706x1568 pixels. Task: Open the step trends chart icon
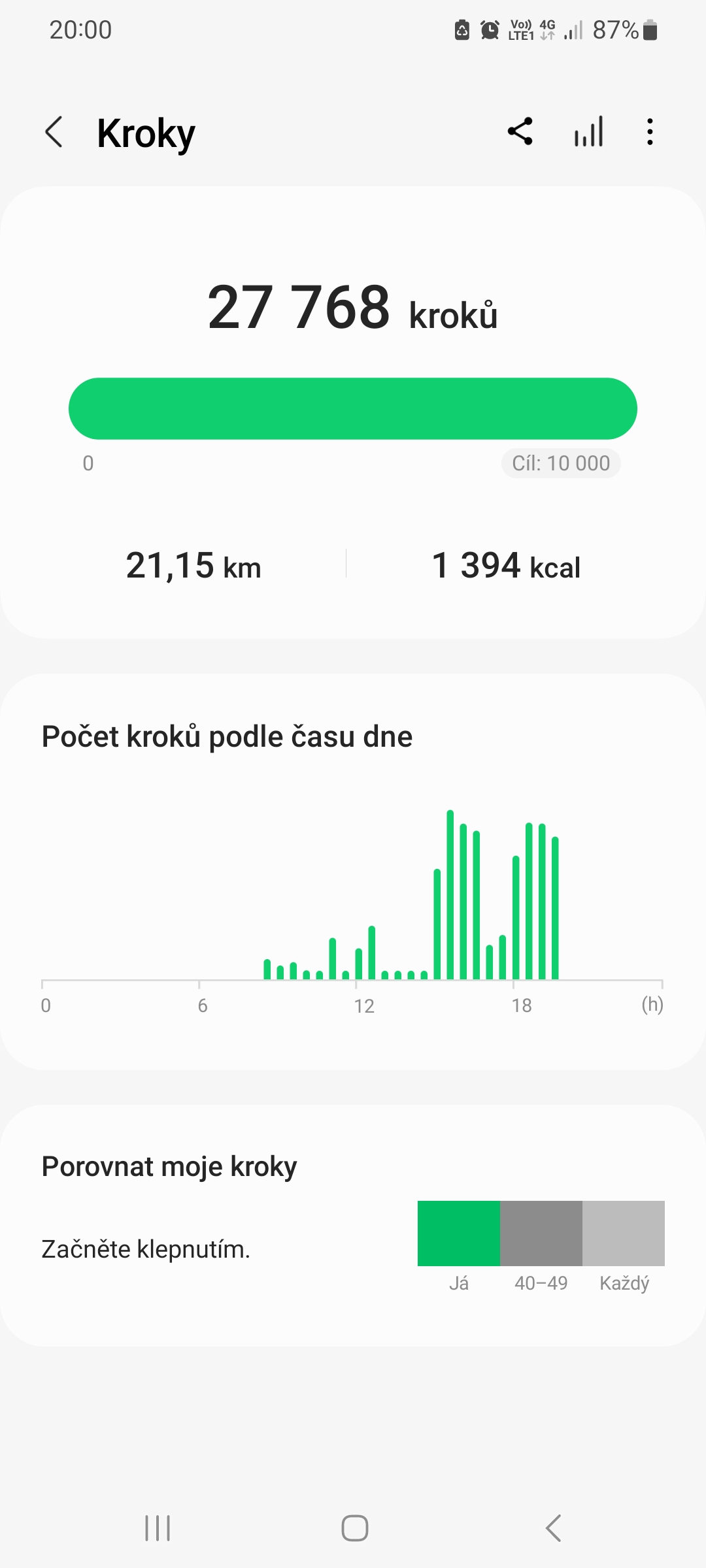pyautogui.click(x=588, y=132)
